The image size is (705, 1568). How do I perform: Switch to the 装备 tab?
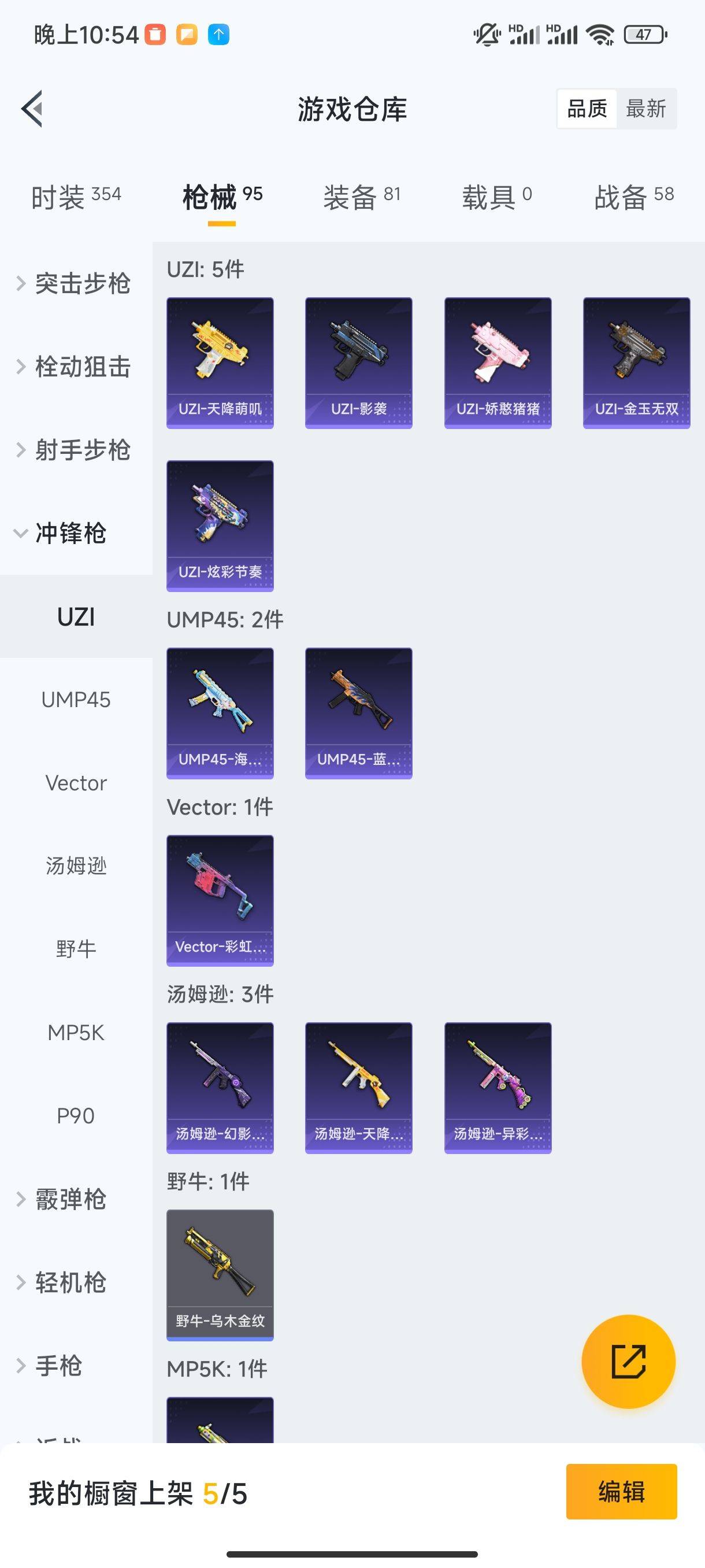pyautogui.click(x=361, y=197)
